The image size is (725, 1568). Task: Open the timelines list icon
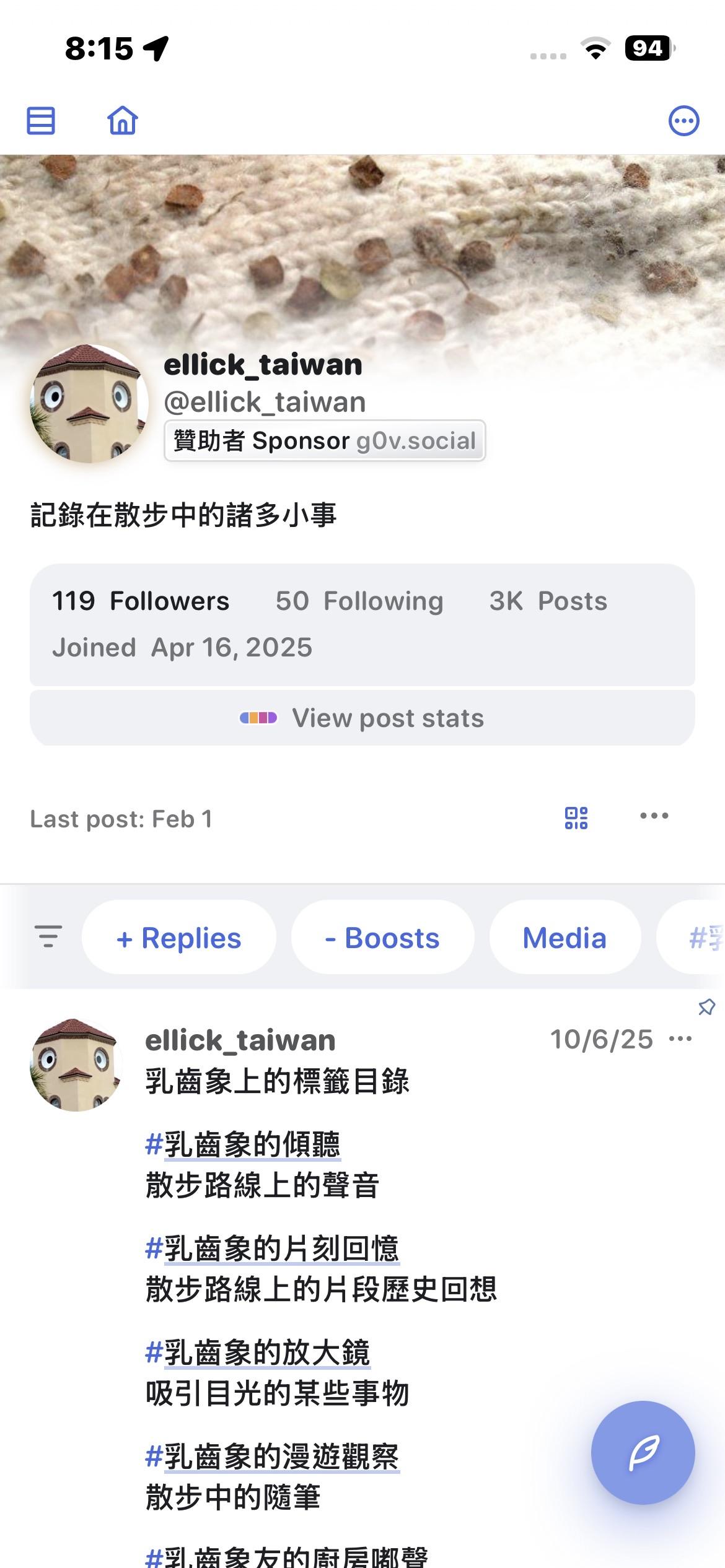(41, 121)
